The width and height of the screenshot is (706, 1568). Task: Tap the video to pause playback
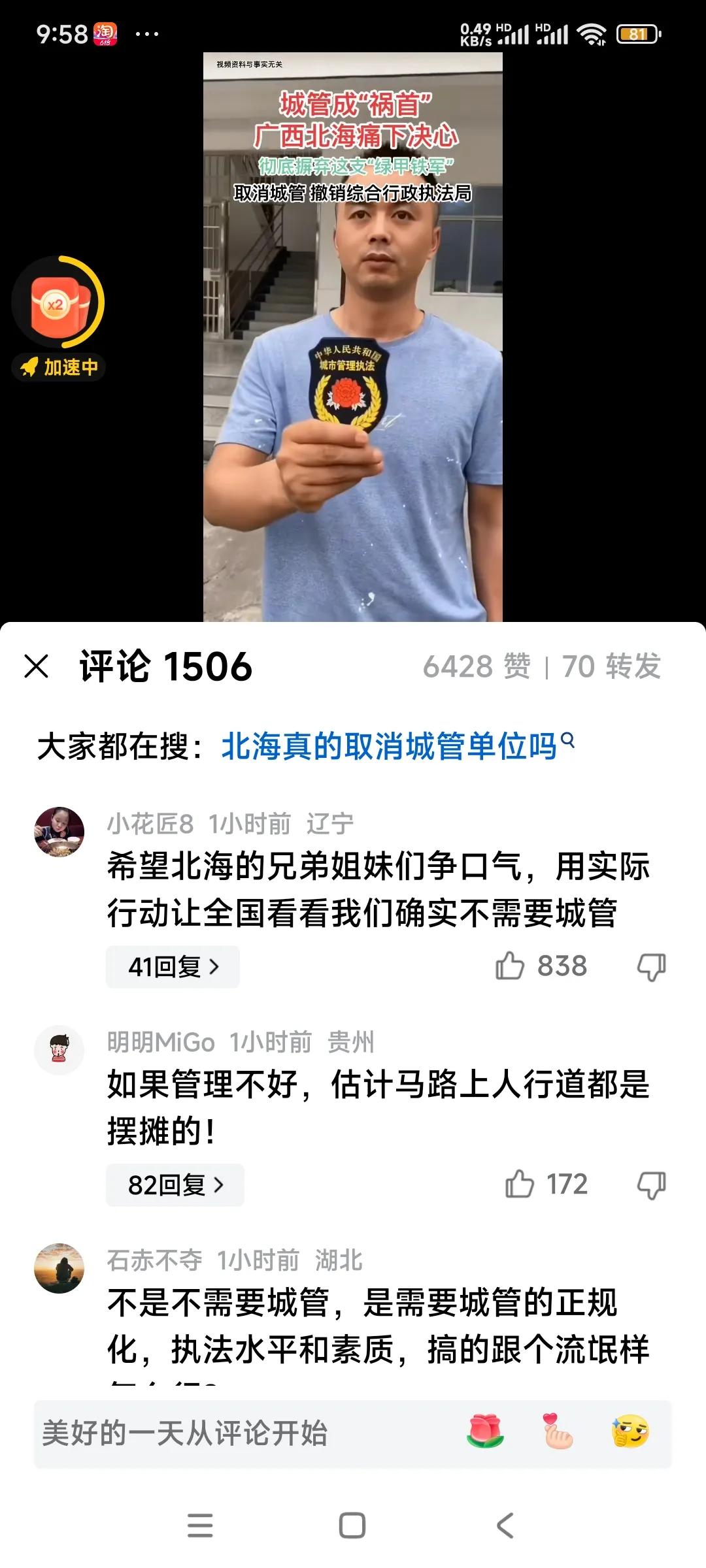tap(353, 392)
